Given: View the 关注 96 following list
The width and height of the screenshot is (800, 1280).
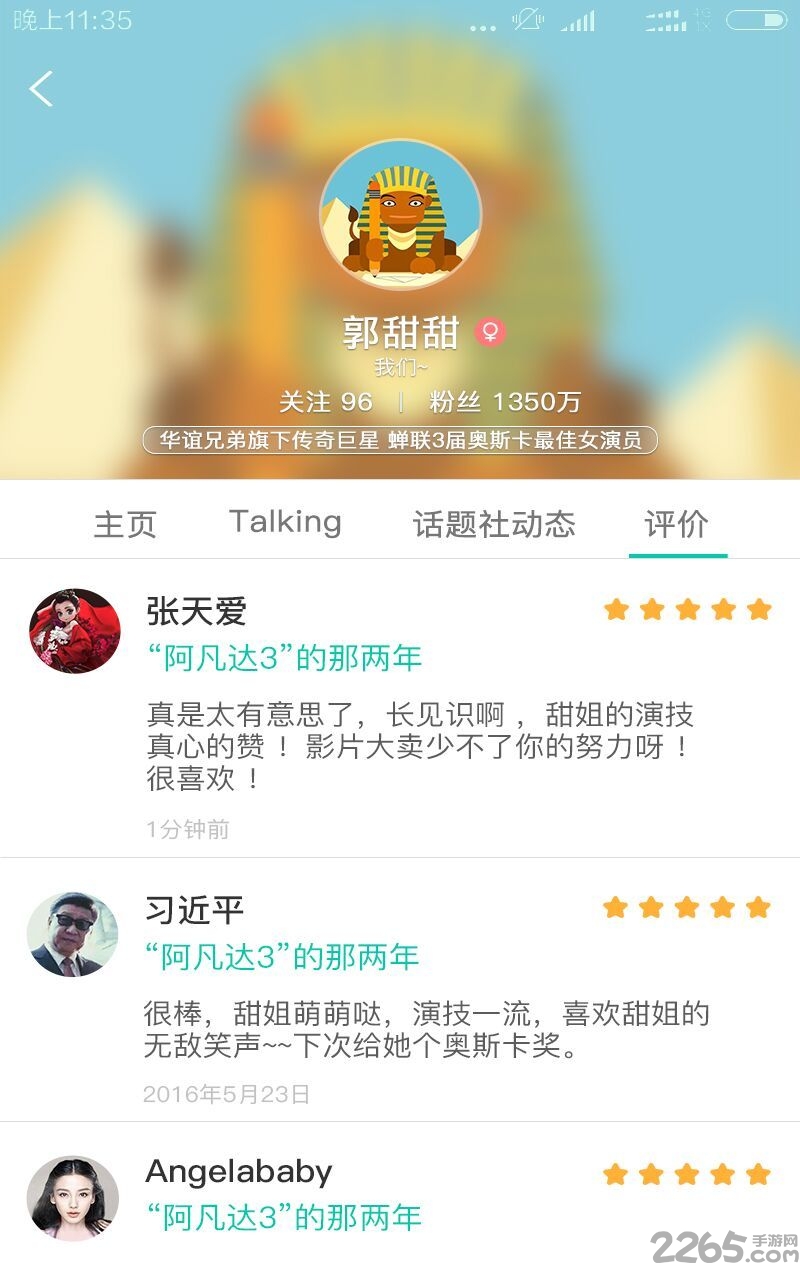Looking at the screenshot, I should click(x=326, y=402).
